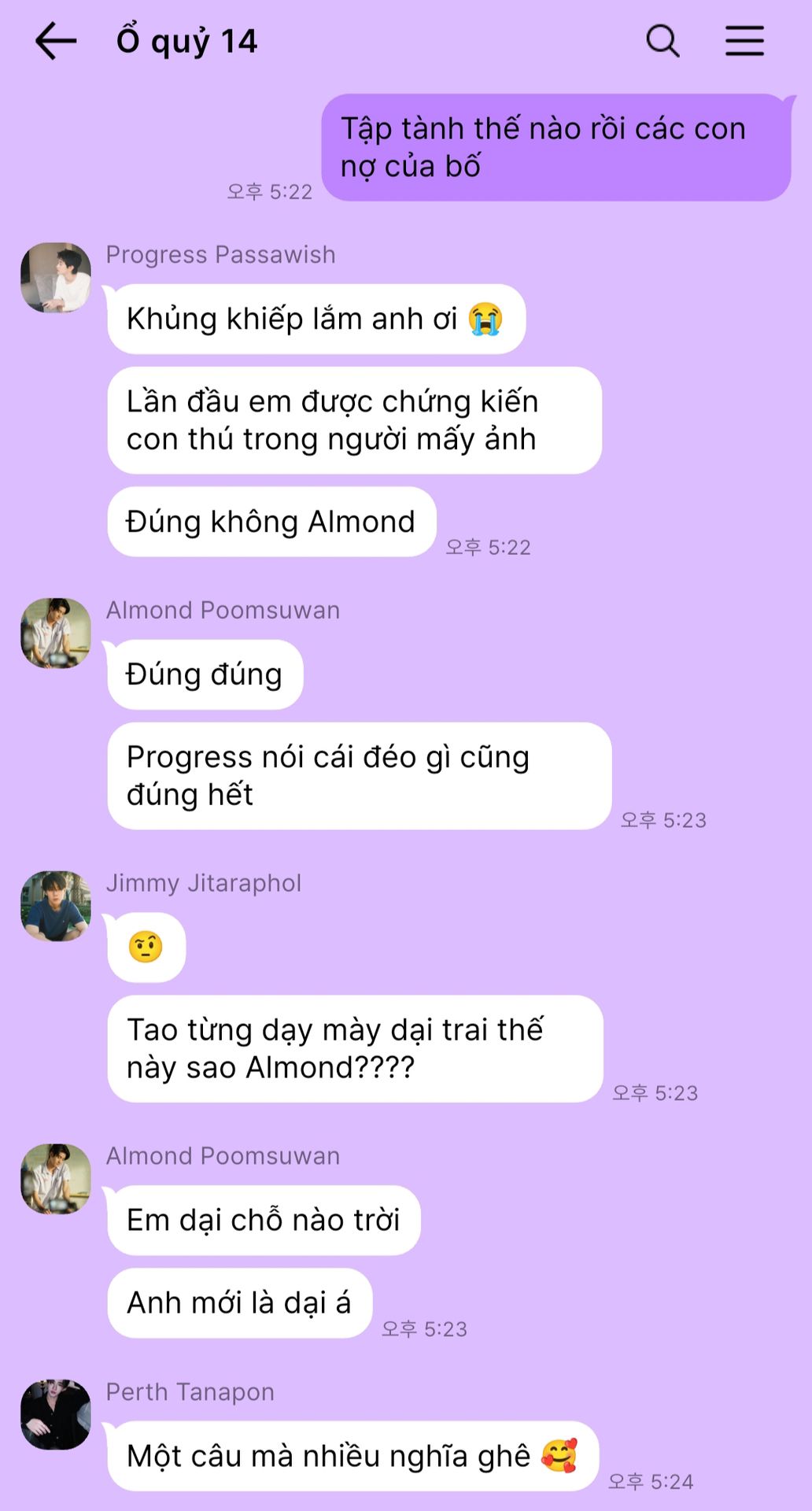Open Almond's avatar beside the 'Đúng đúng' message
Image resolution: width=812 pixels, height=1511 pixels.
pyautogui.click(x=56, y=634)
